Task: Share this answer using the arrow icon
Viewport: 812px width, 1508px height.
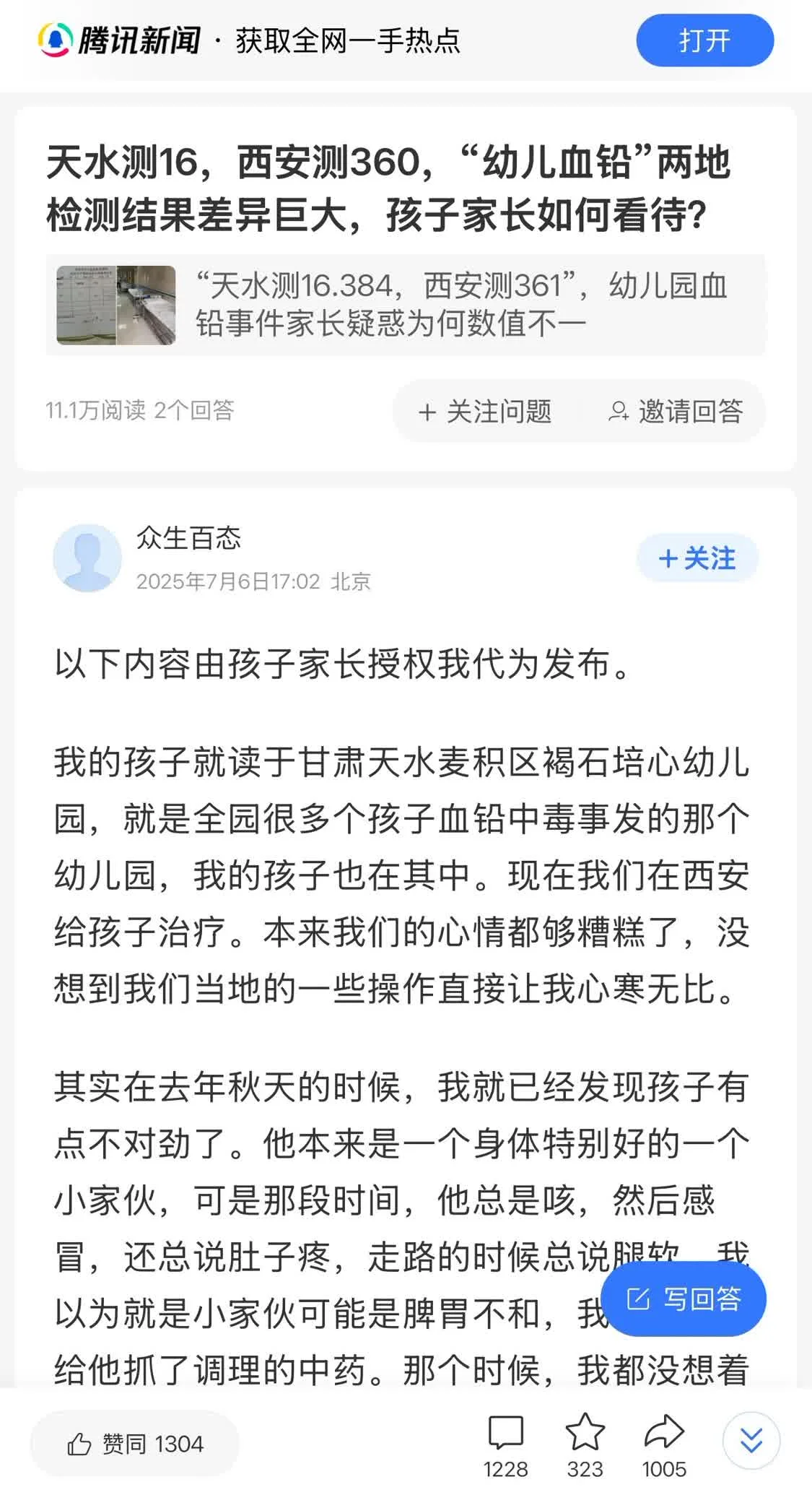Action: tap(664, 1446)
